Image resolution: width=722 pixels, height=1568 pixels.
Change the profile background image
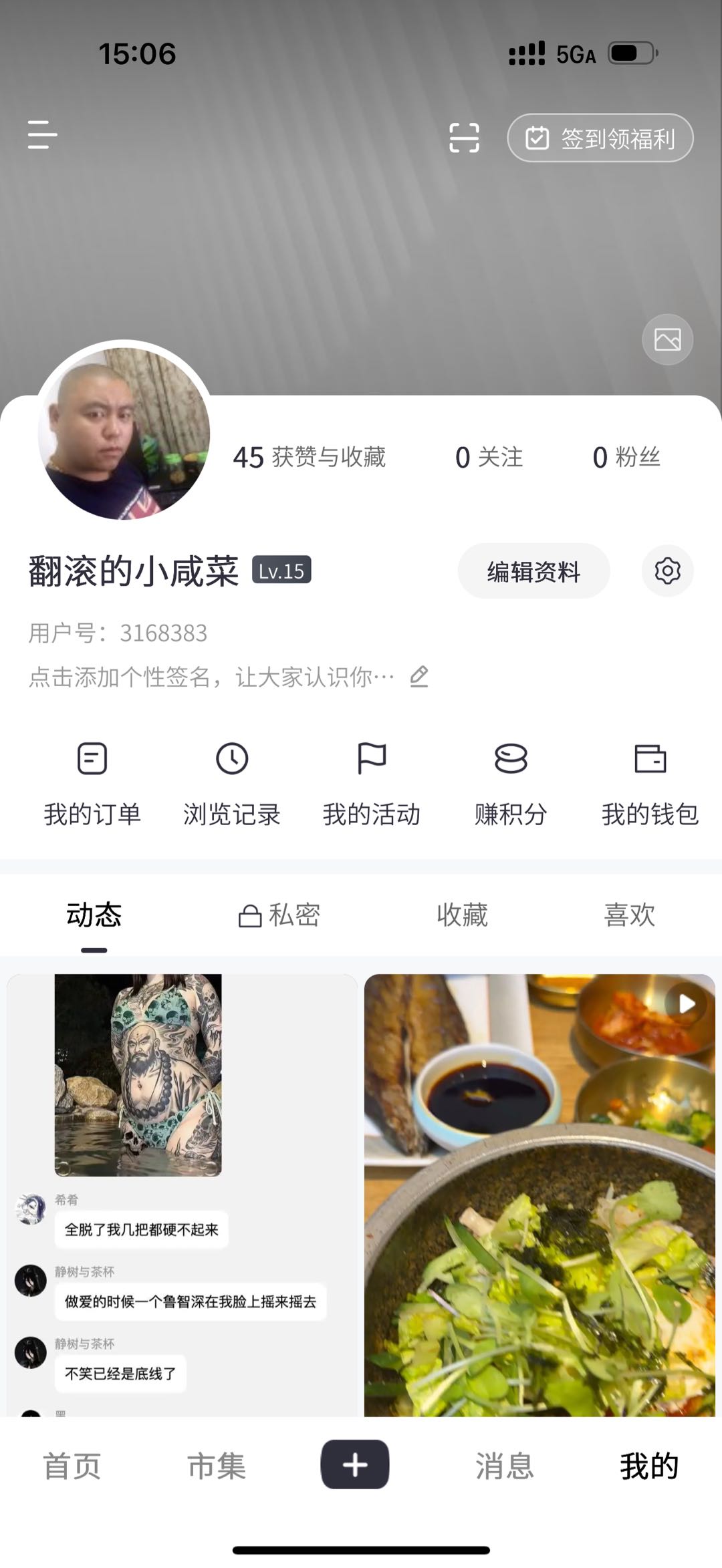tap(667, 339)
